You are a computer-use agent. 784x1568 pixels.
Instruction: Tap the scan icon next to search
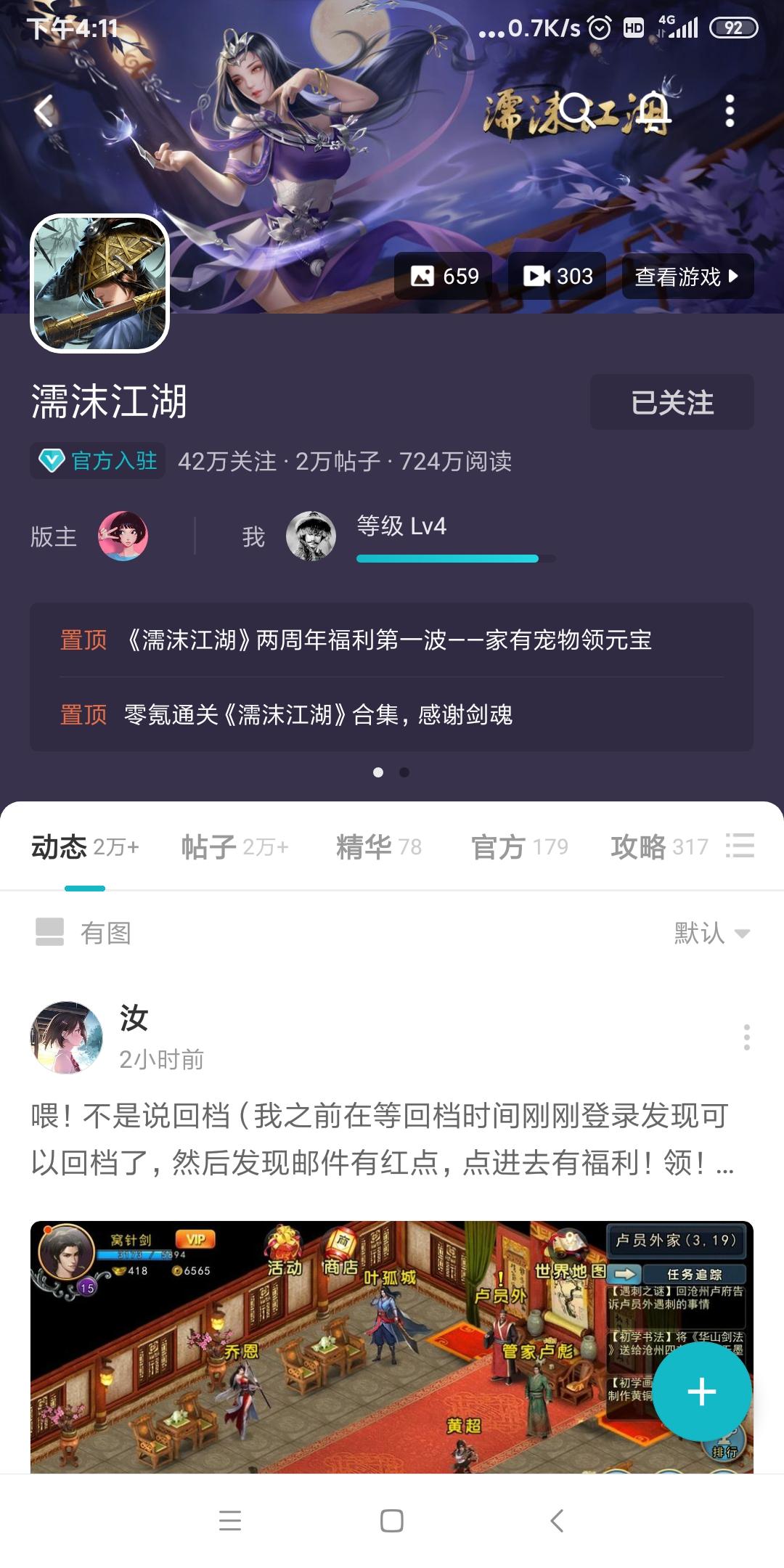pyautogui.click(x=653, y=107)
